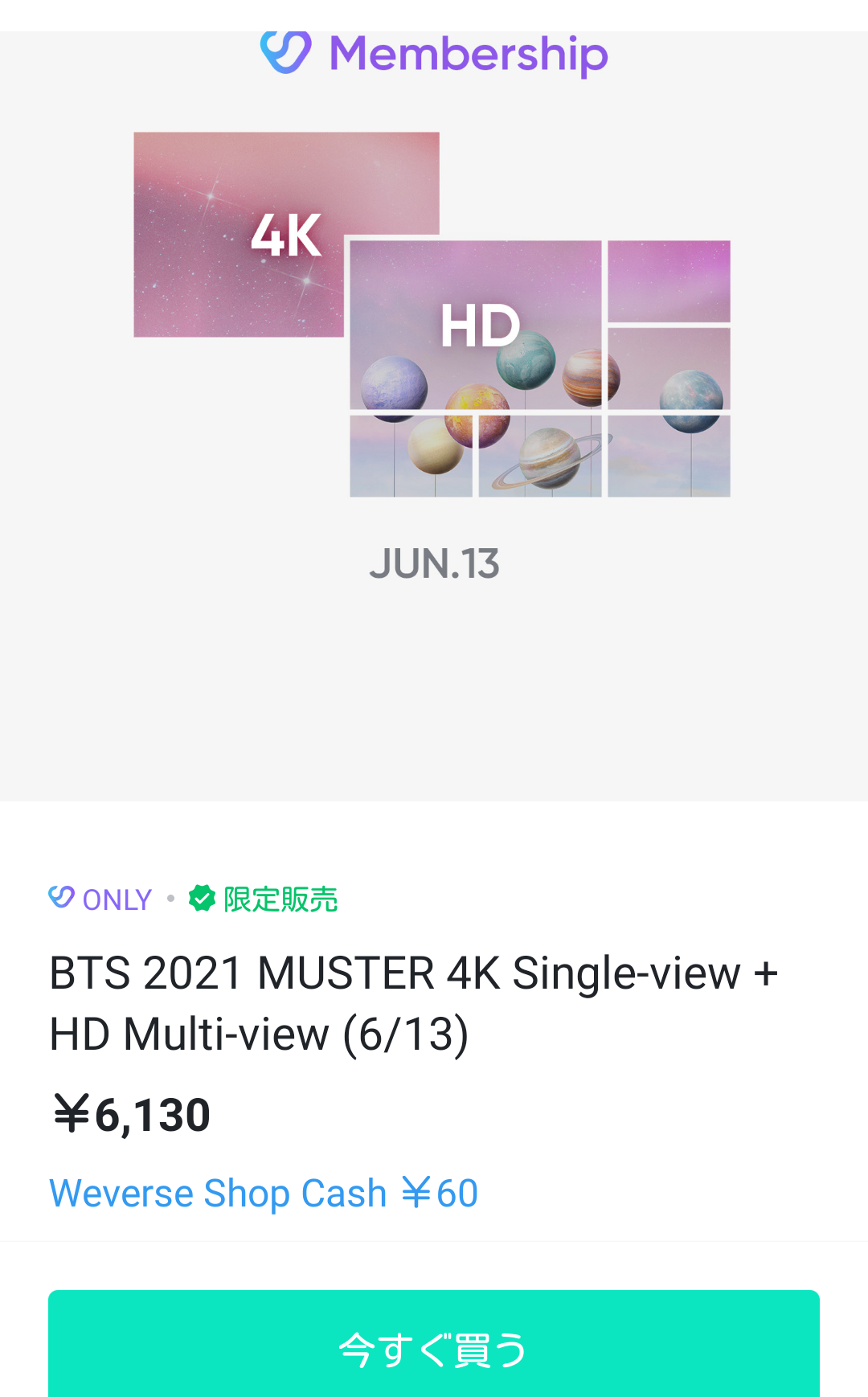Tap the 今すぐ買う buy now button

[434, 1346]
